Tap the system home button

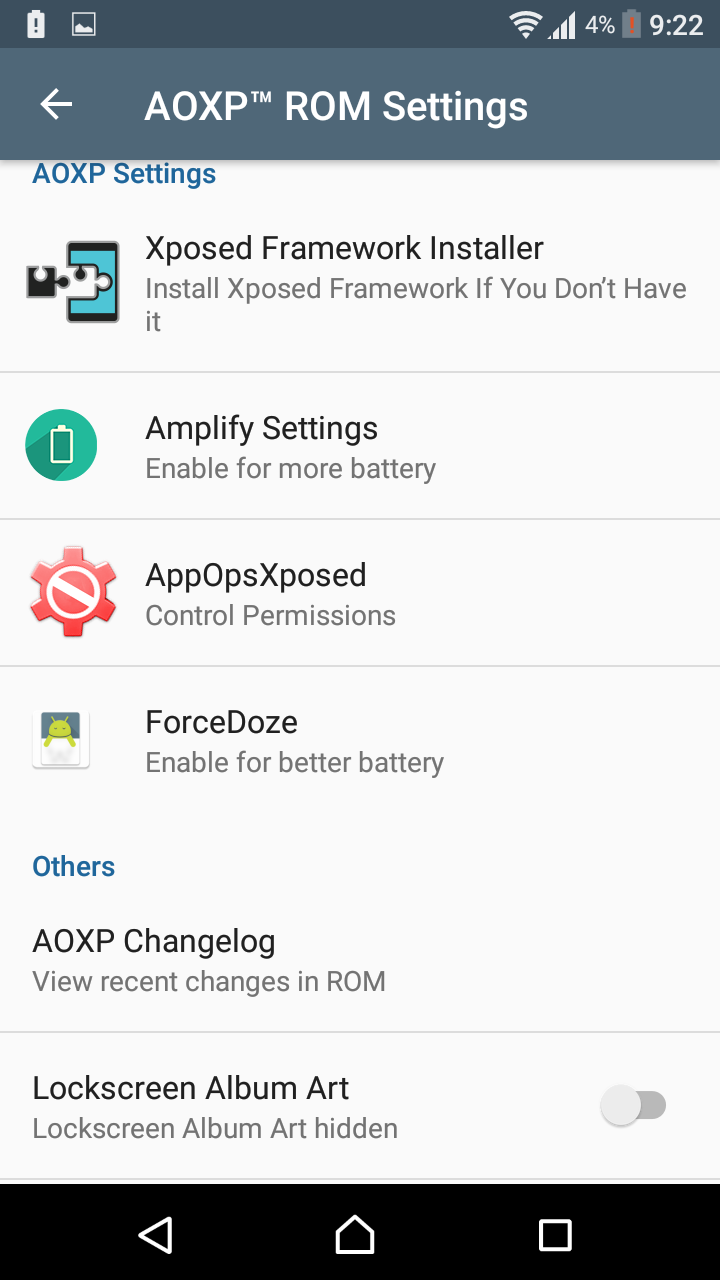355,1235
